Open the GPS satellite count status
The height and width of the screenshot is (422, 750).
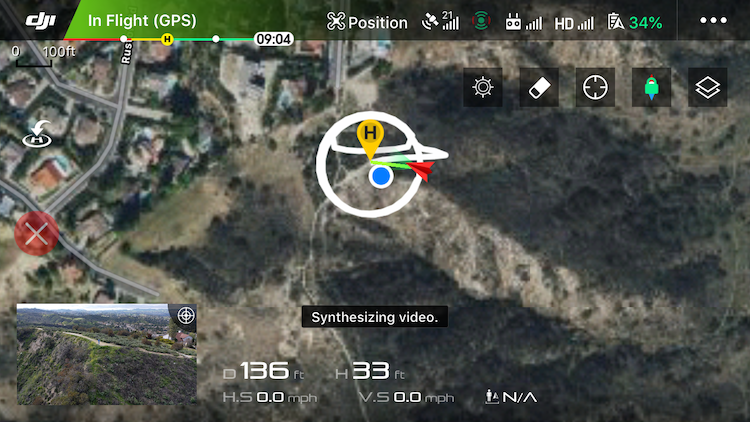point(437,21)
